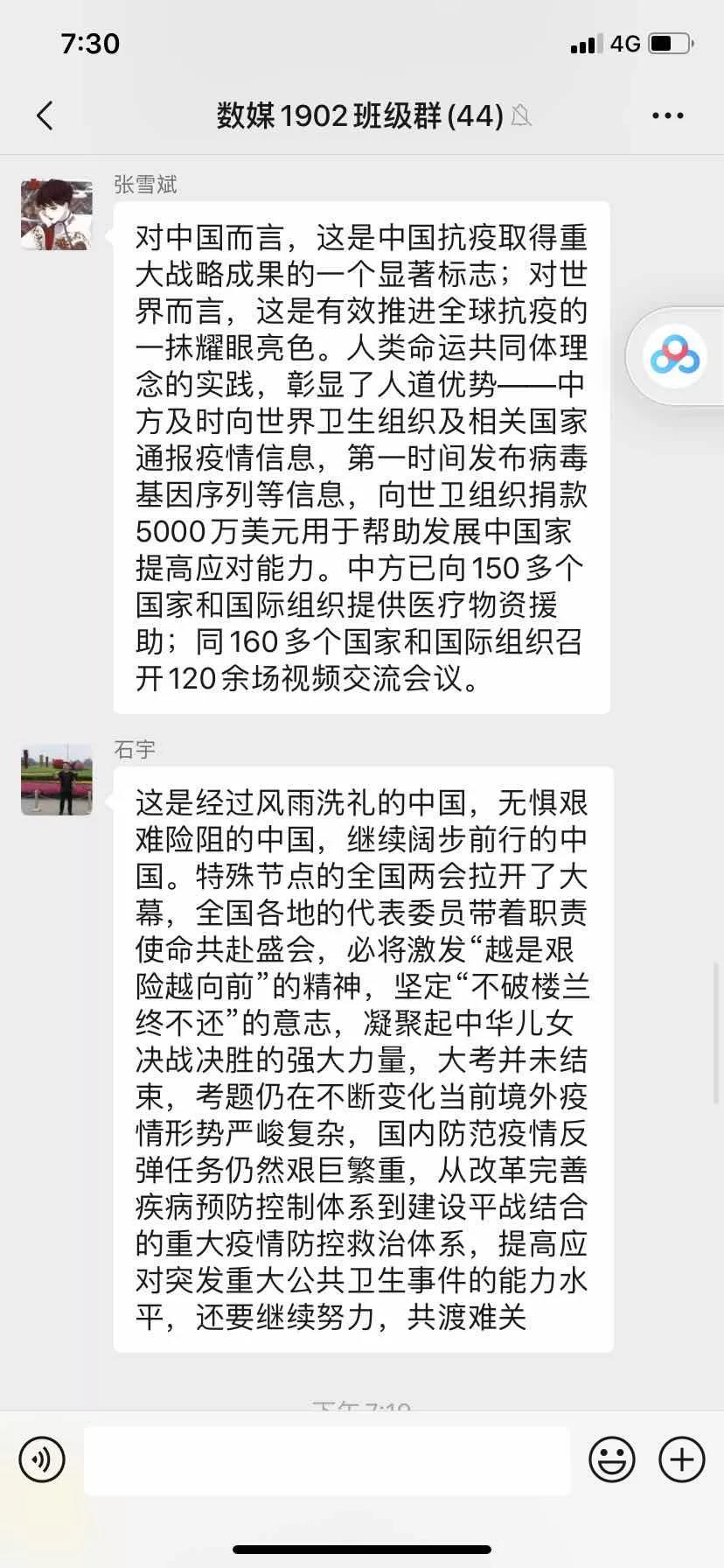724x1568 pixels.
Task: Open the group chat overflow menu
Action: [668, 115]
